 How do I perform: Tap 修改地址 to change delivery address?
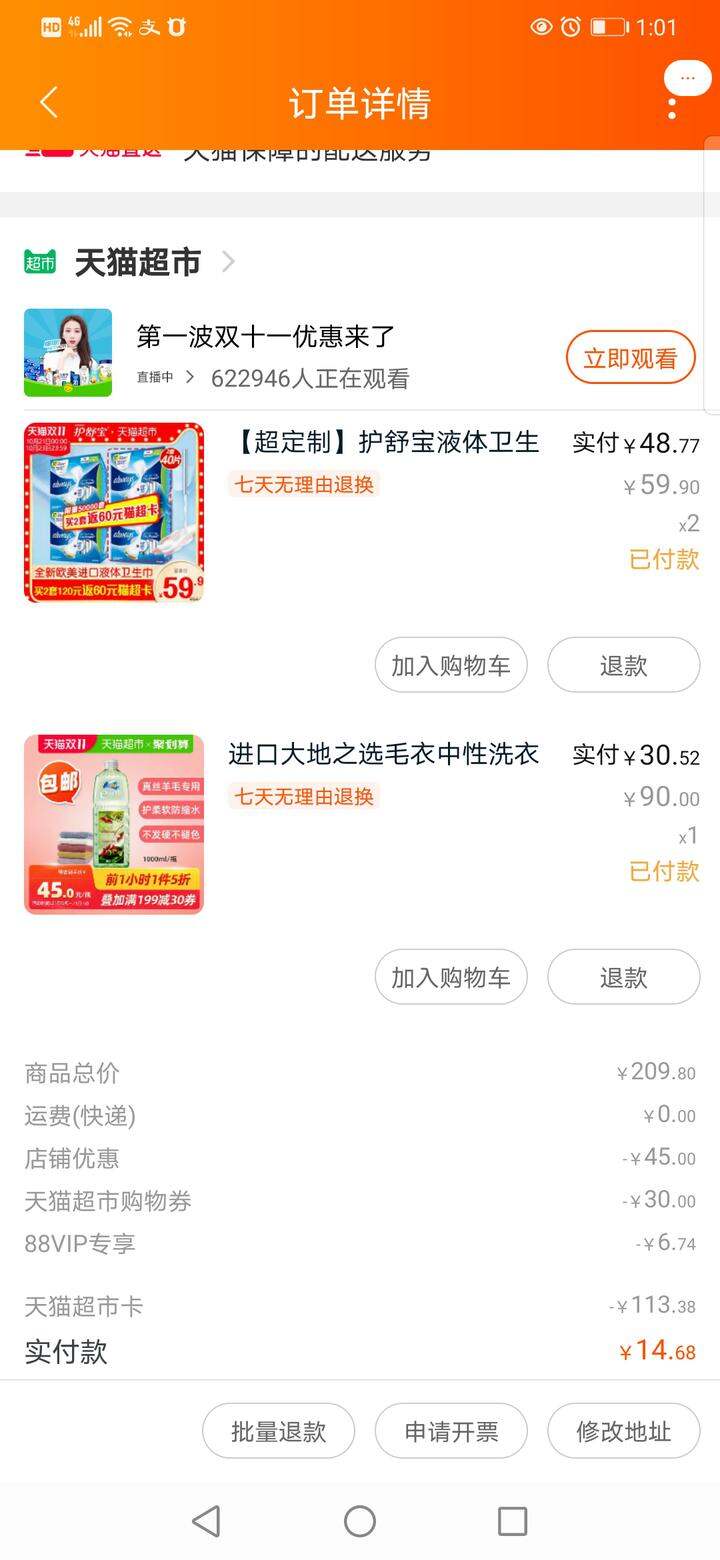624,1431
